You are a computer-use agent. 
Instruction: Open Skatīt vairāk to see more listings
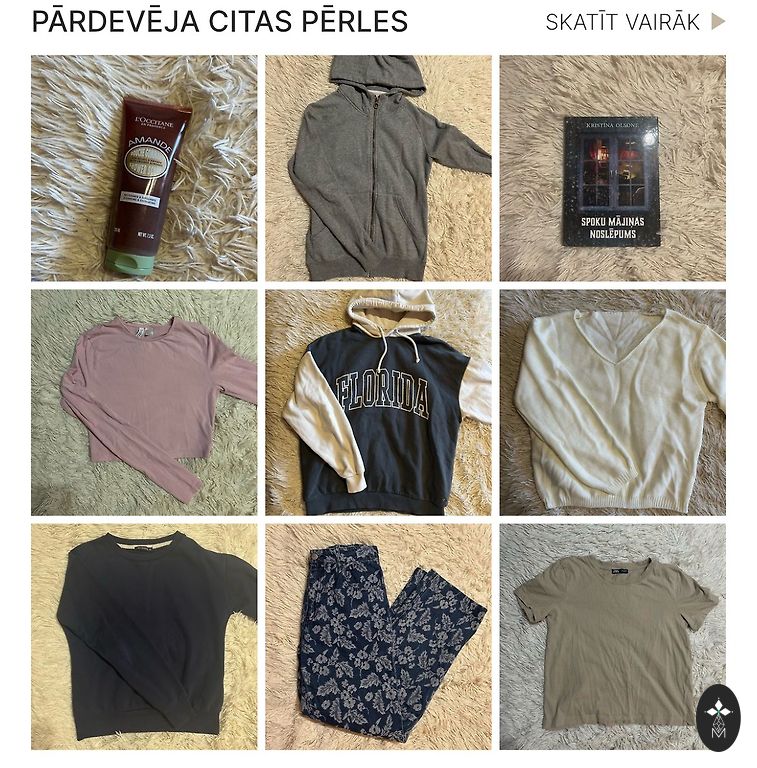(634, 22)
